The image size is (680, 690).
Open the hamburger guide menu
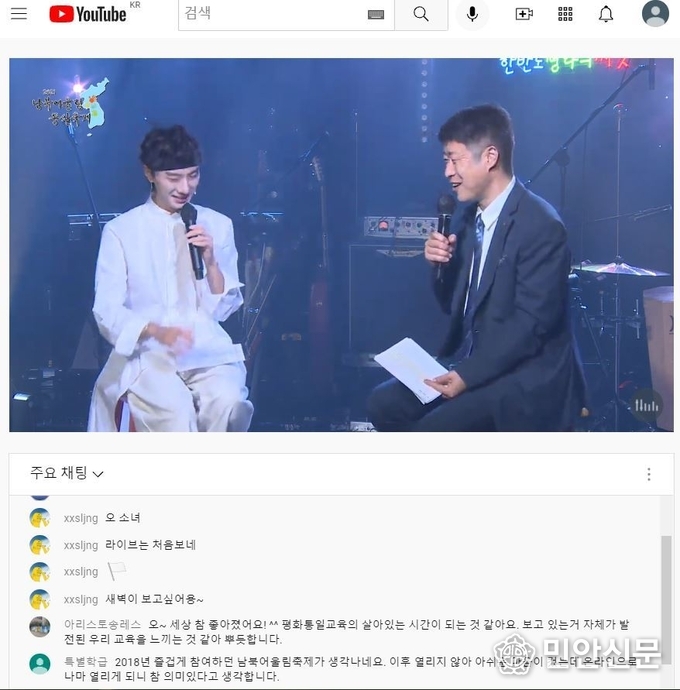pos(18,14)
